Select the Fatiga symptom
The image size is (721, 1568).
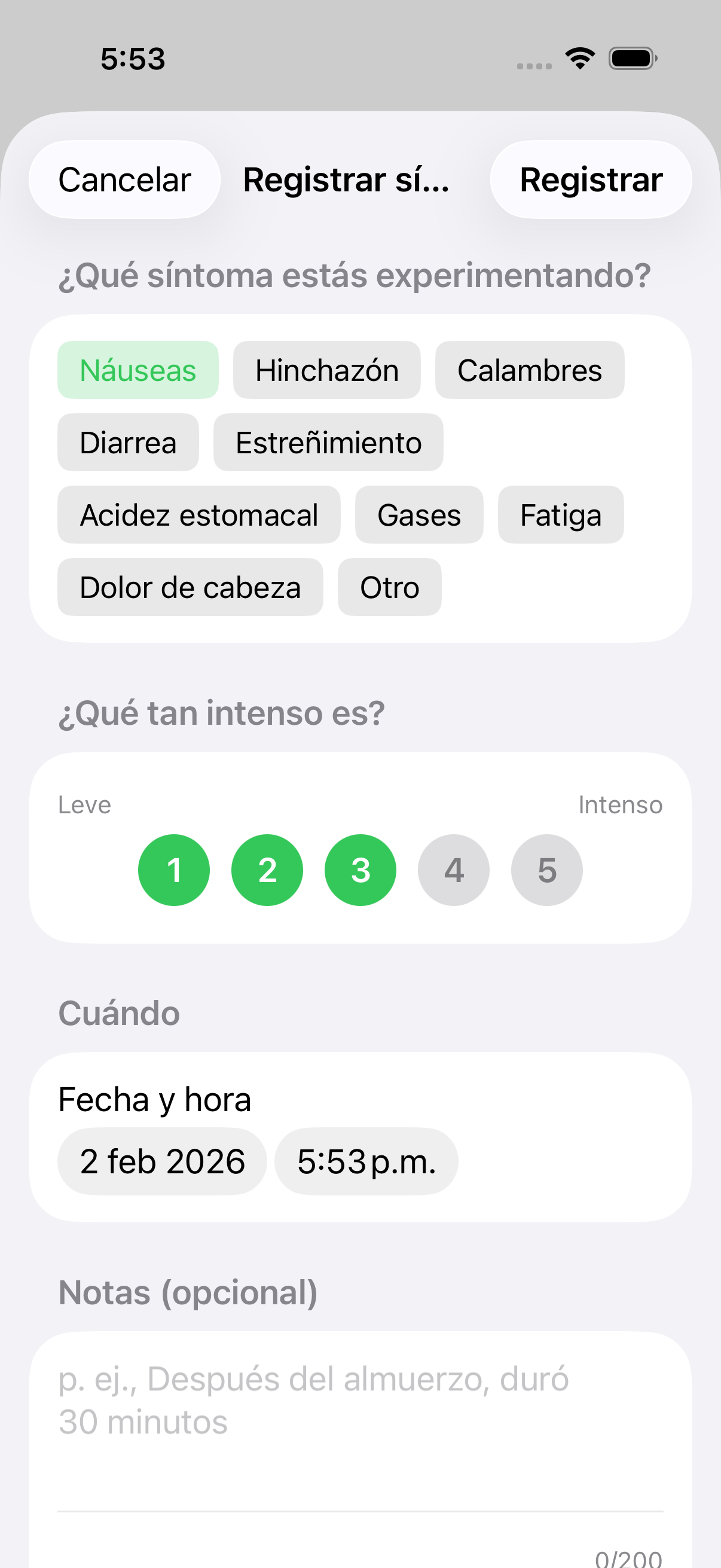[x=560, y=514]
